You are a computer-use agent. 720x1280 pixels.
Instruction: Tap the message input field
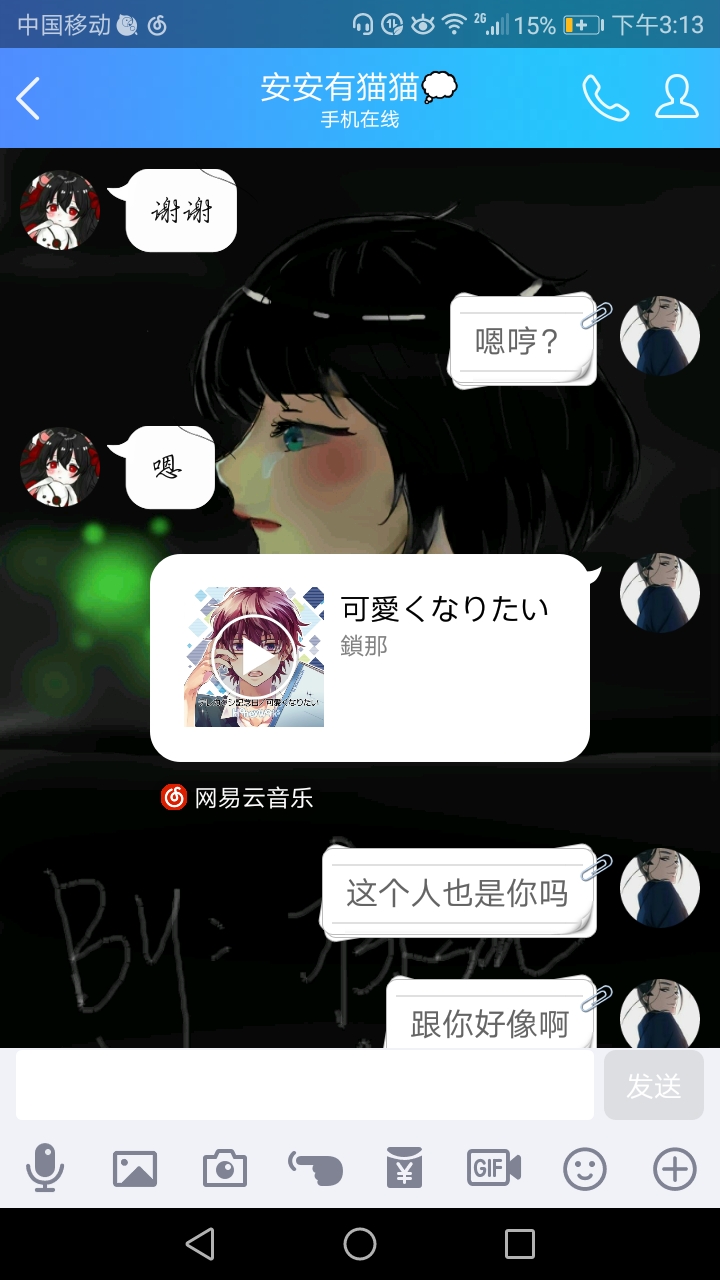coord(305,1085)
